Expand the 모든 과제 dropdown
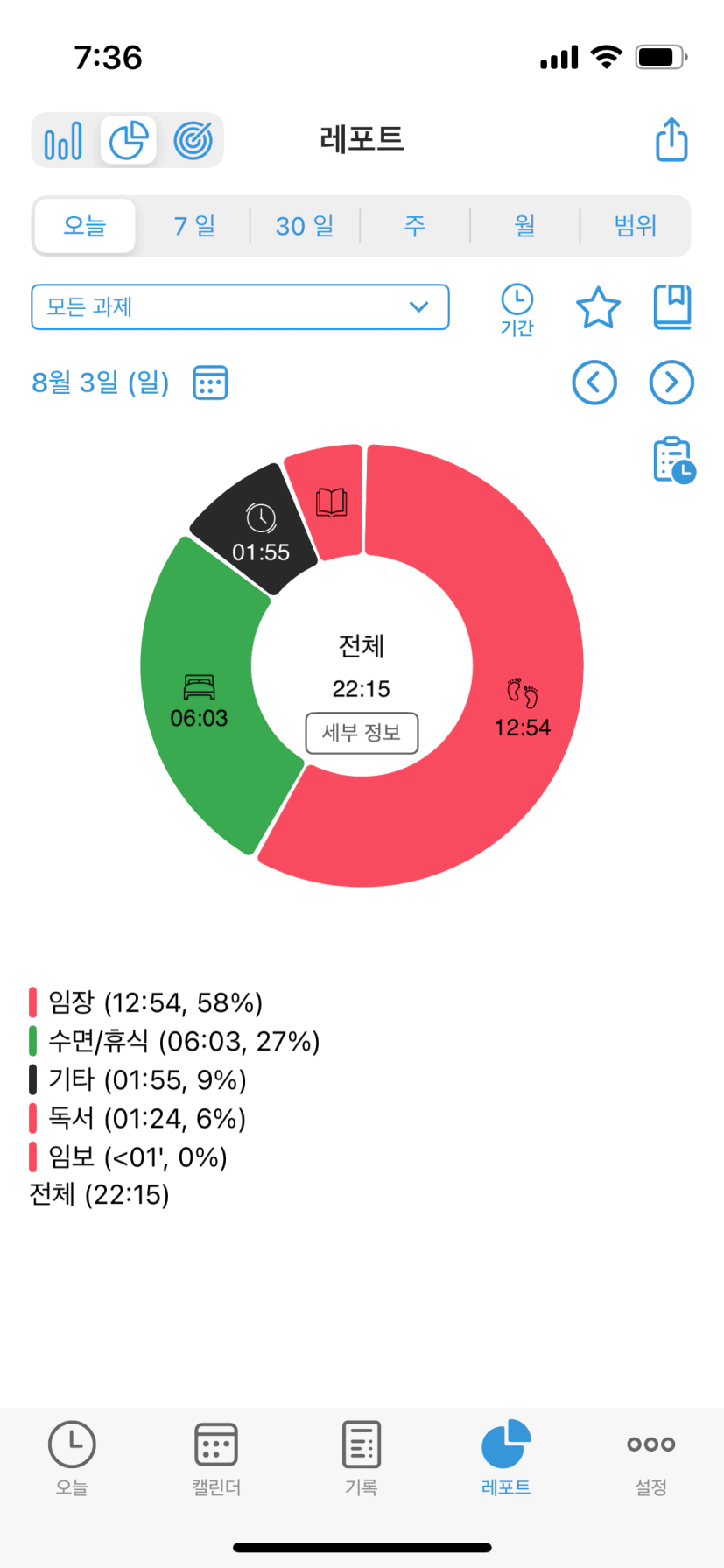The height and width of the screenshot is (1568, 724). [x=240, y=306]
